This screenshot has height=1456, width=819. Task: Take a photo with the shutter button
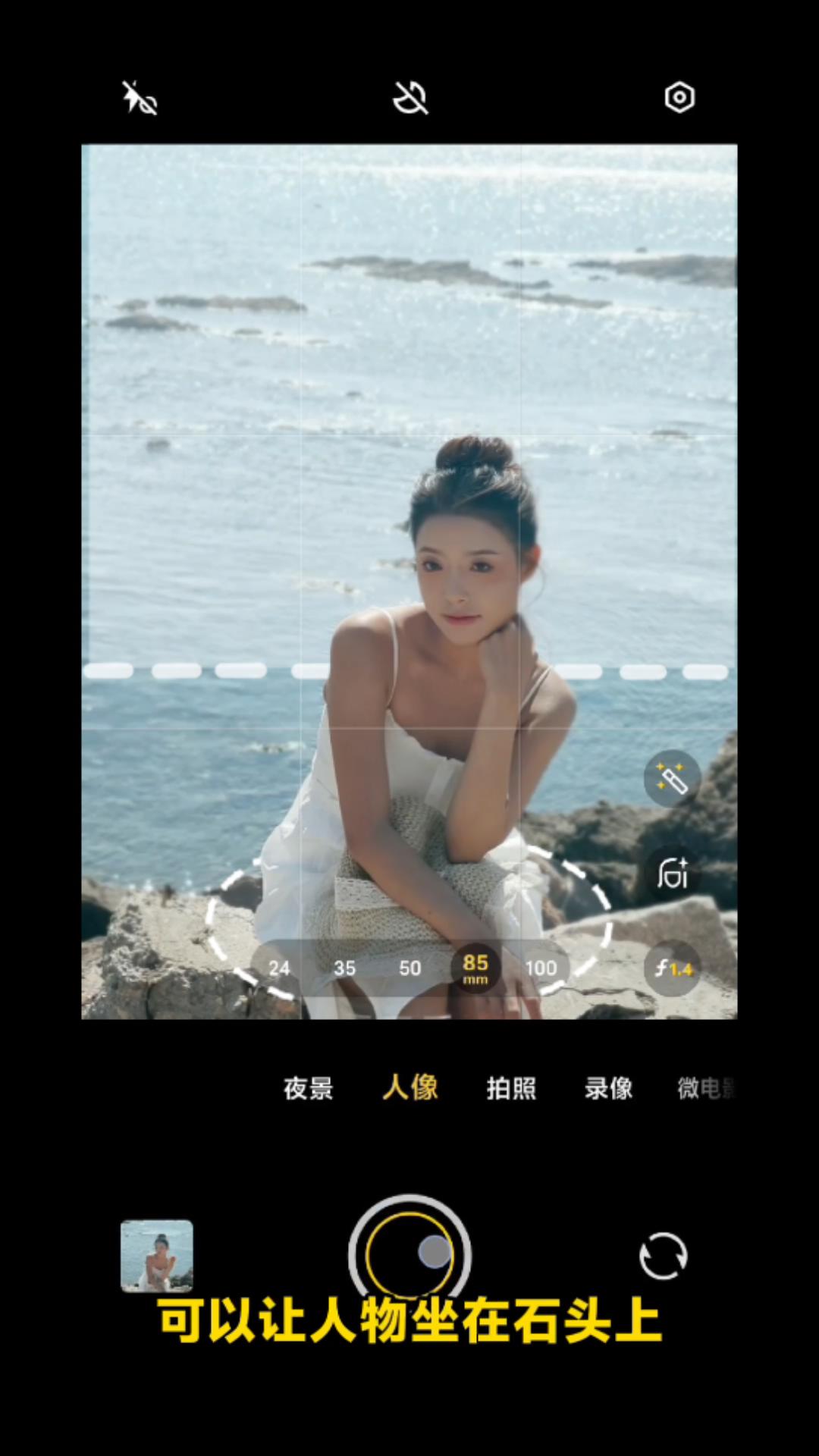tap(409, 1255)
